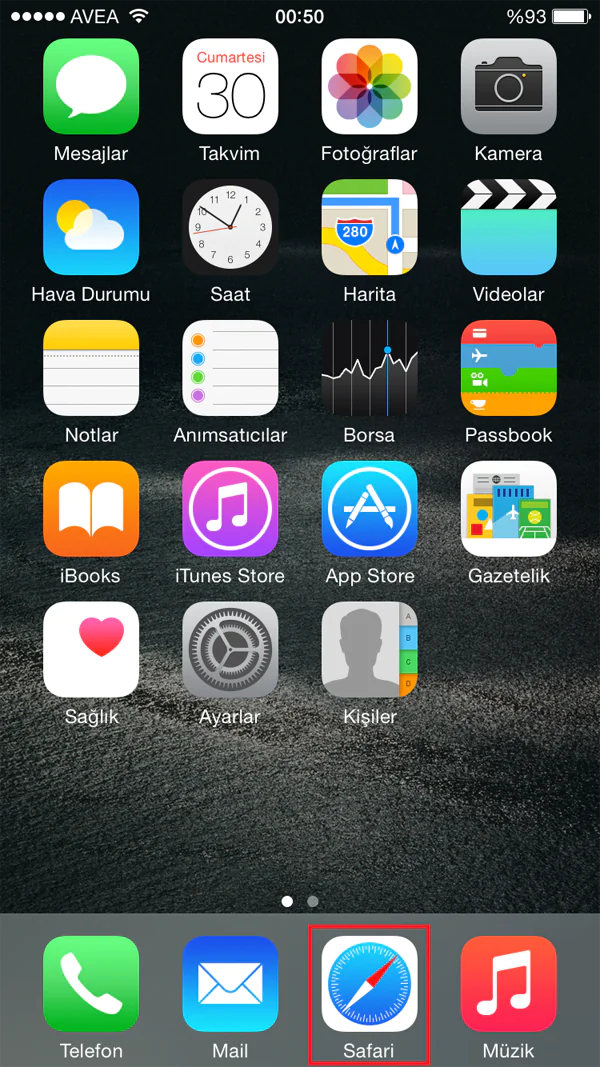Viewport: 600px width, 1067px height.
Task: Open the Borsa stocks app
Action: (369, 368)
